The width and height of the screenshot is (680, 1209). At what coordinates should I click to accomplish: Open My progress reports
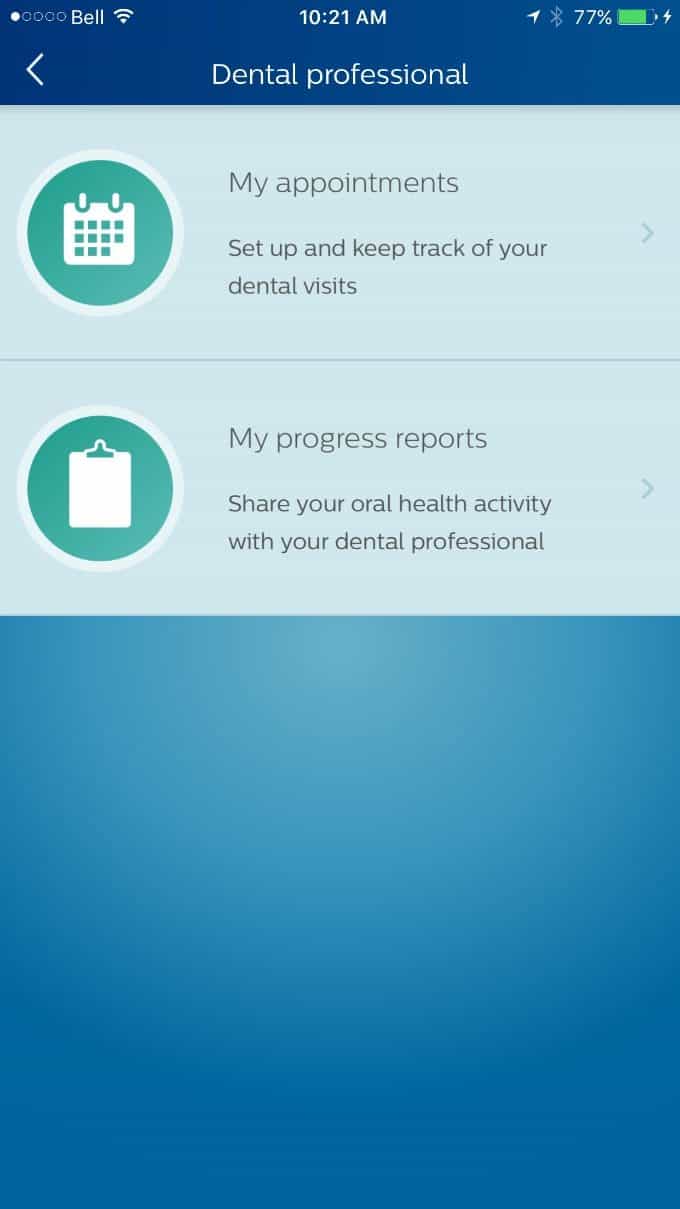pos(340,488)
